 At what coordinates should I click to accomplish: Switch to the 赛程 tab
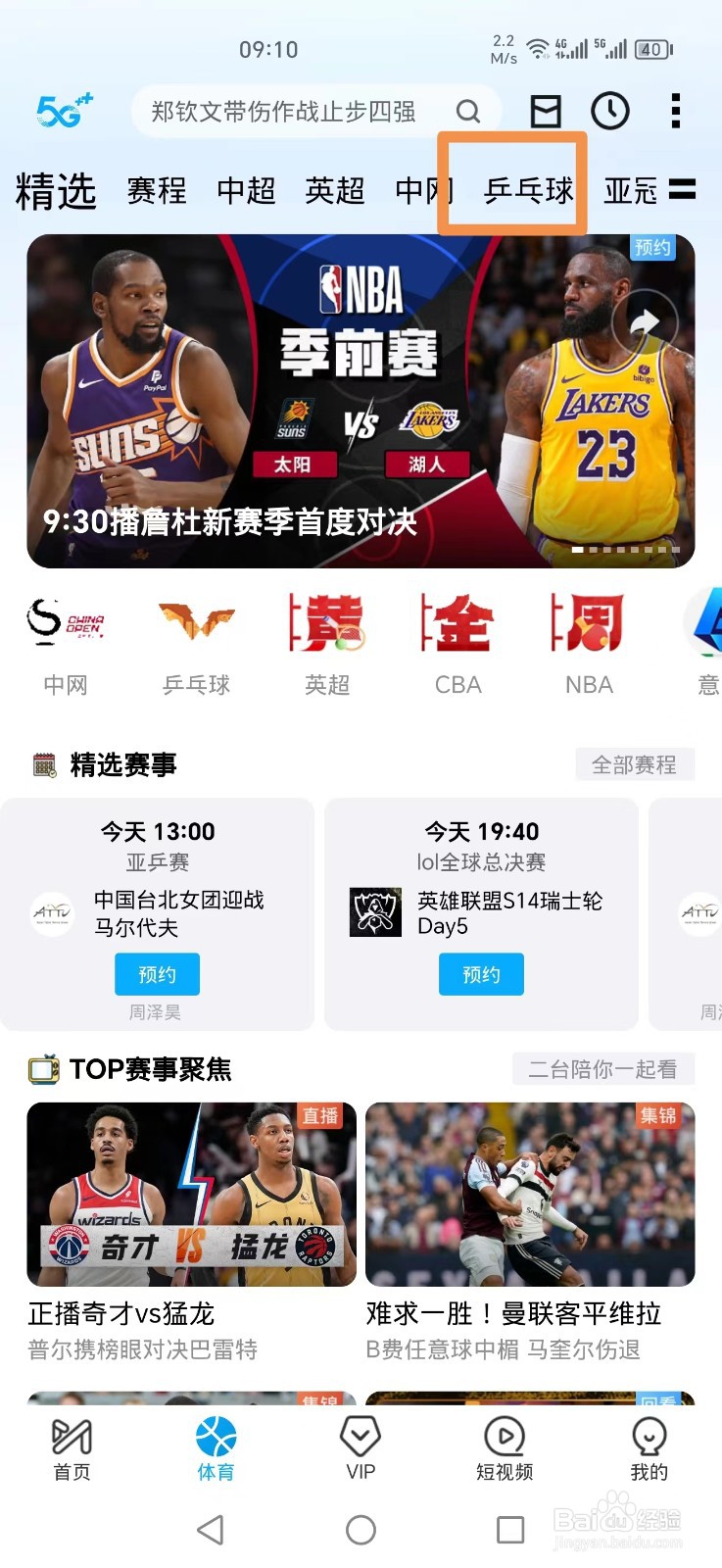pos(157,191)
